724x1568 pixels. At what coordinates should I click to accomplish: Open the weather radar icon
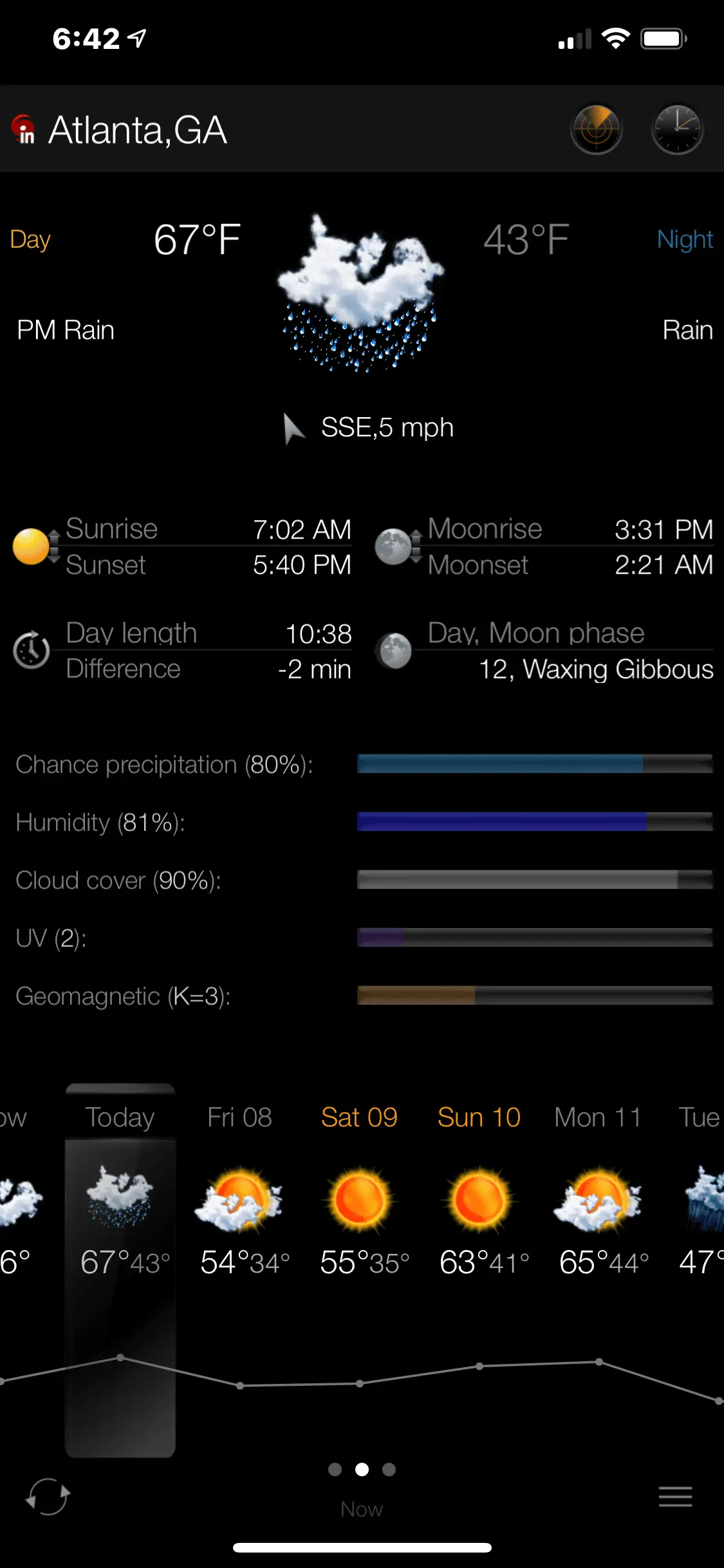(596, 129)
